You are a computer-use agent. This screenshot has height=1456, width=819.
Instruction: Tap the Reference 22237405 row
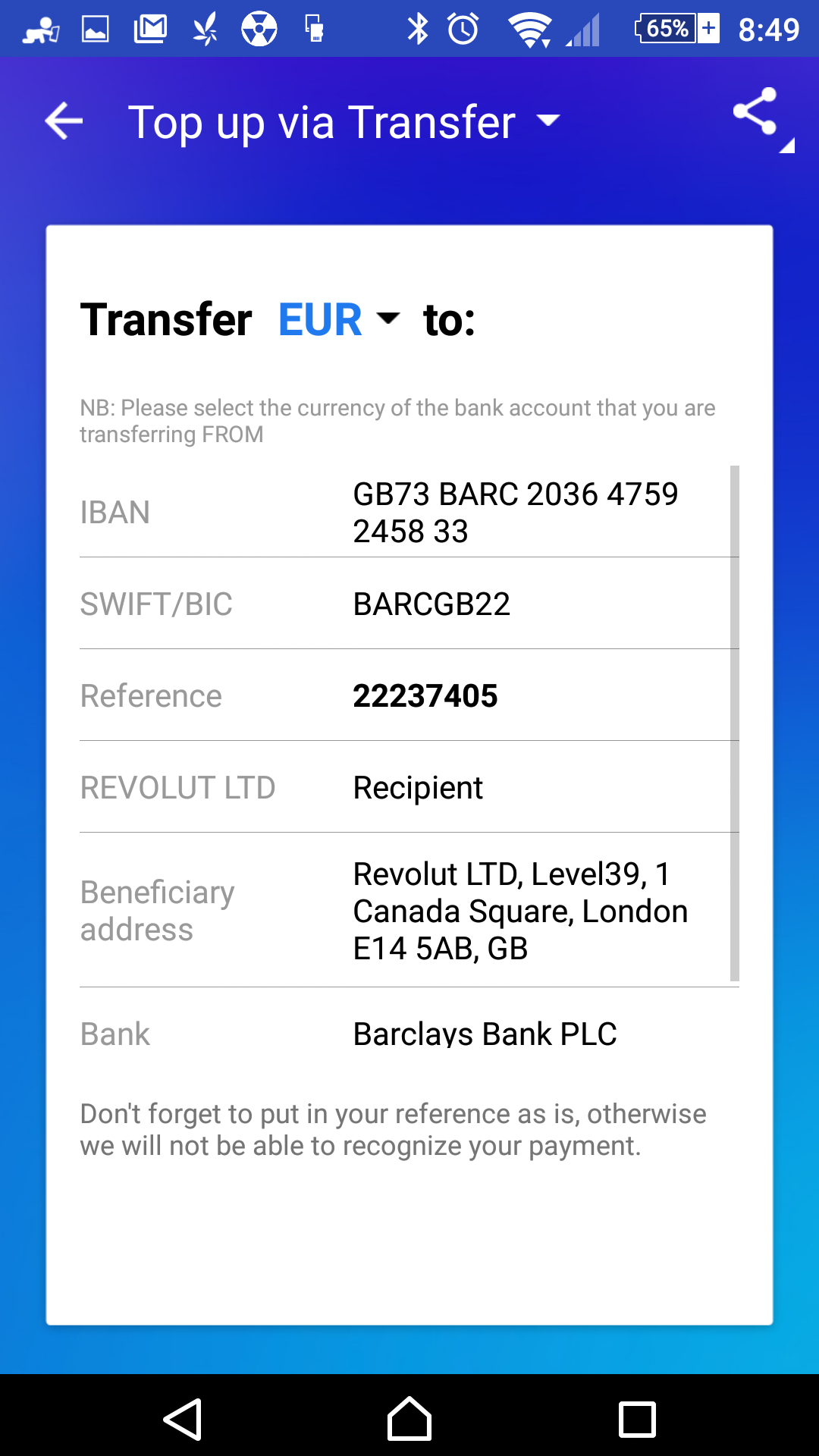coord(408,696)
